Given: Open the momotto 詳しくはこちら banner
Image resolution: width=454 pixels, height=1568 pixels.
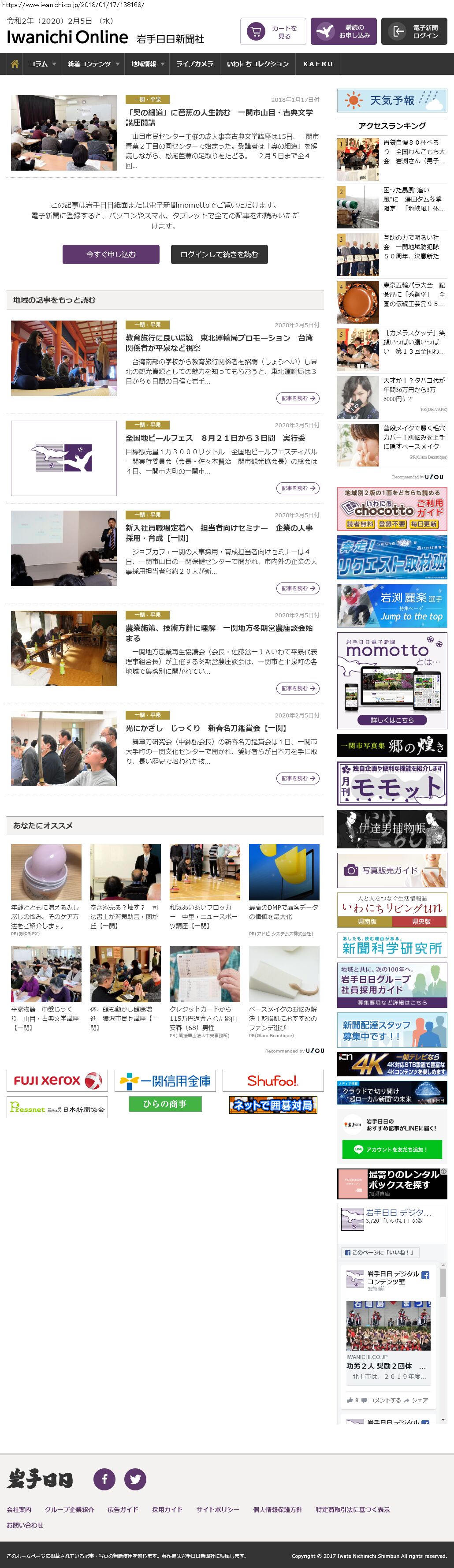Looking at the screenshot, I should tap(392, 720).
